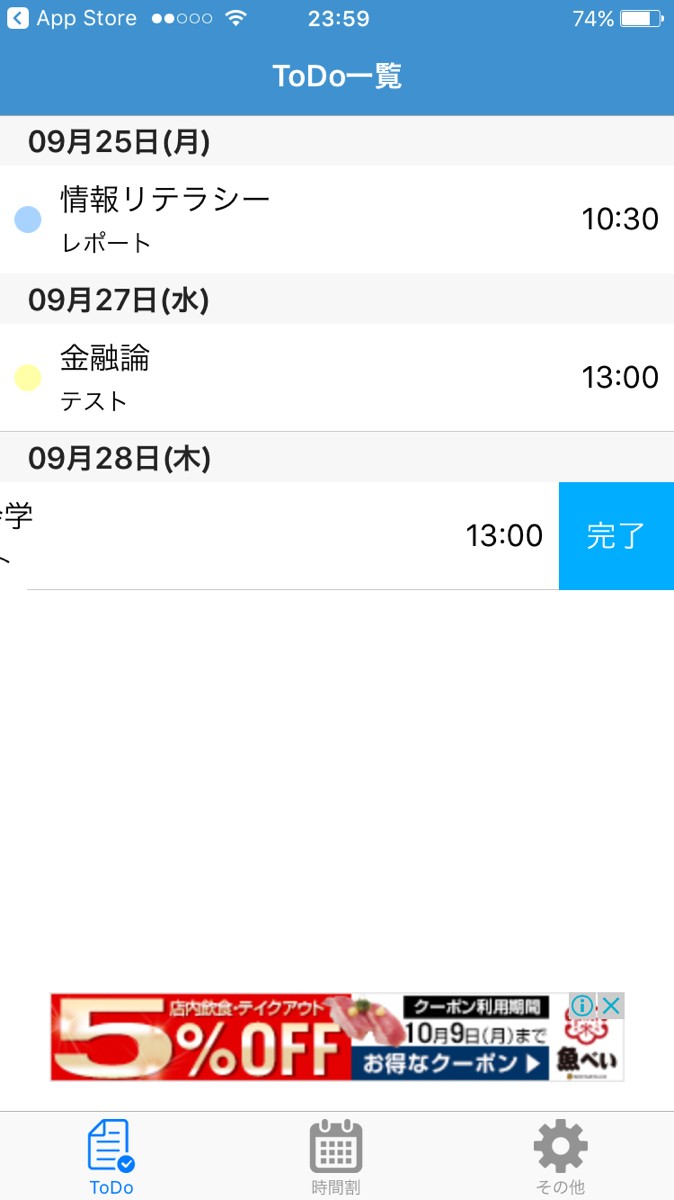Open the 09月28日 13:00 todo row

click(280, 536)
